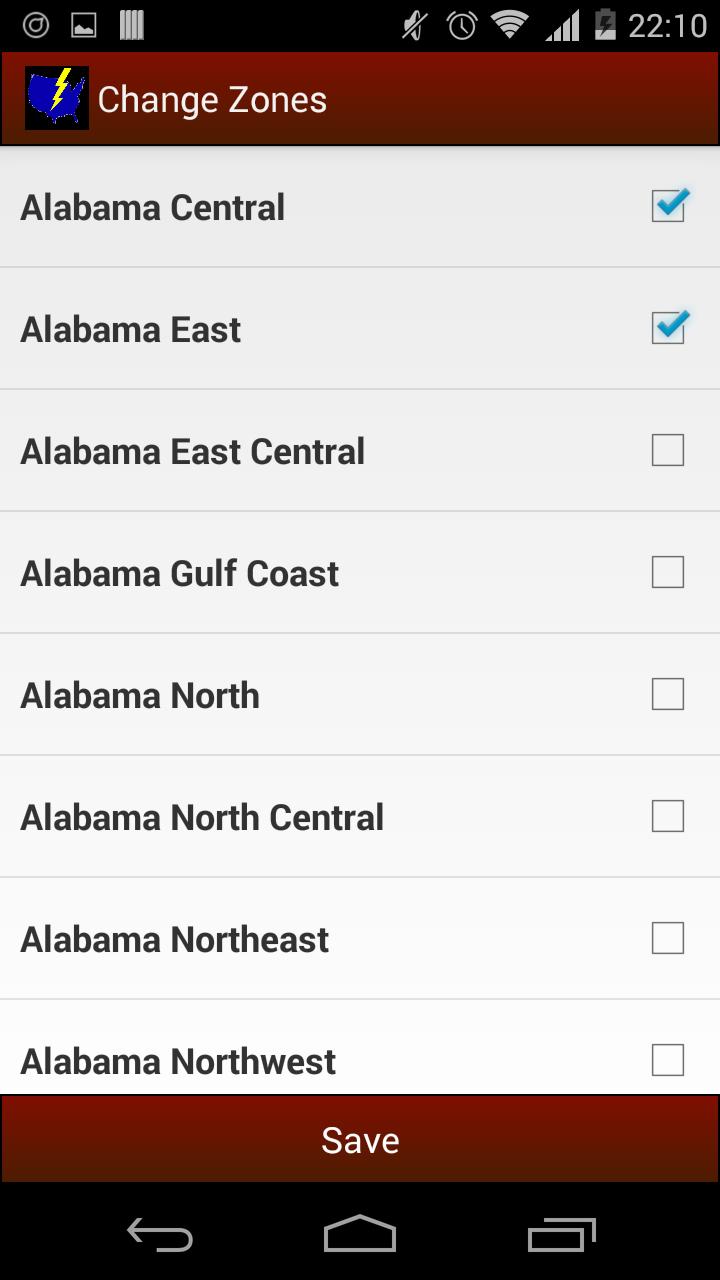Tap the Back navigation arrow
This screenshot has height=1280, width=720.
160,1235
